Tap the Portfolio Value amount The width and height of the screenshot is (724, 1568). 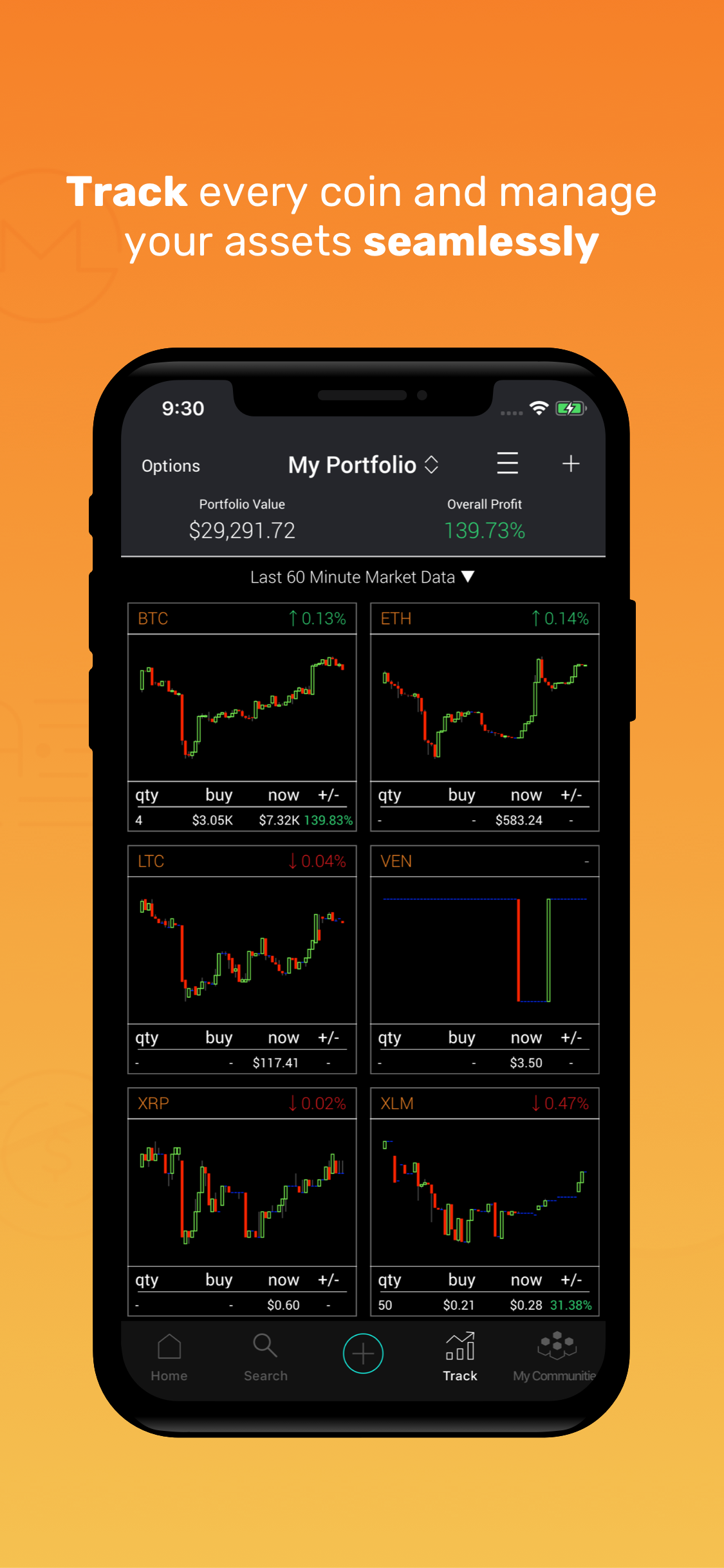(x=241, y=530)
